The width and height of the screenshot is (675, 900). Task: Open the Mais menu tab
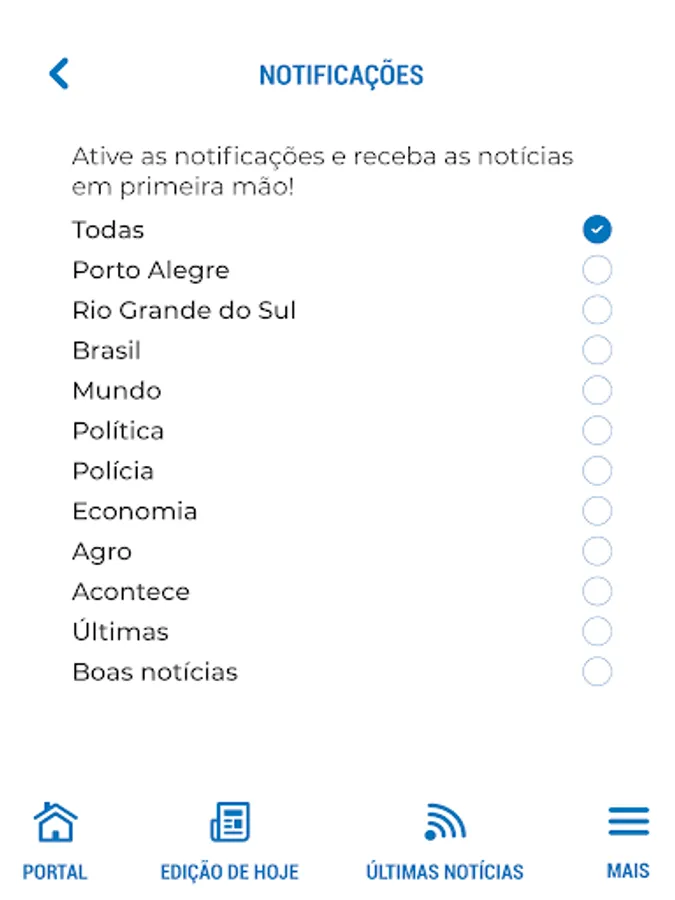(628, 841)
